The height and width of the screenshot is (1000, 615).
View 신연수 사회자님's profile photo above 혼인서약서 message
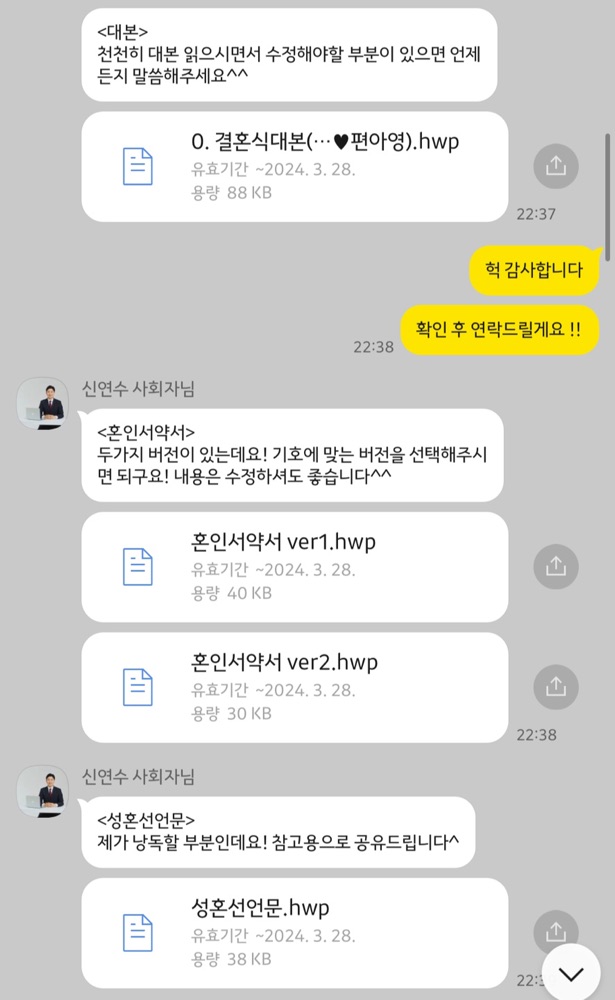tap(43, 404)
